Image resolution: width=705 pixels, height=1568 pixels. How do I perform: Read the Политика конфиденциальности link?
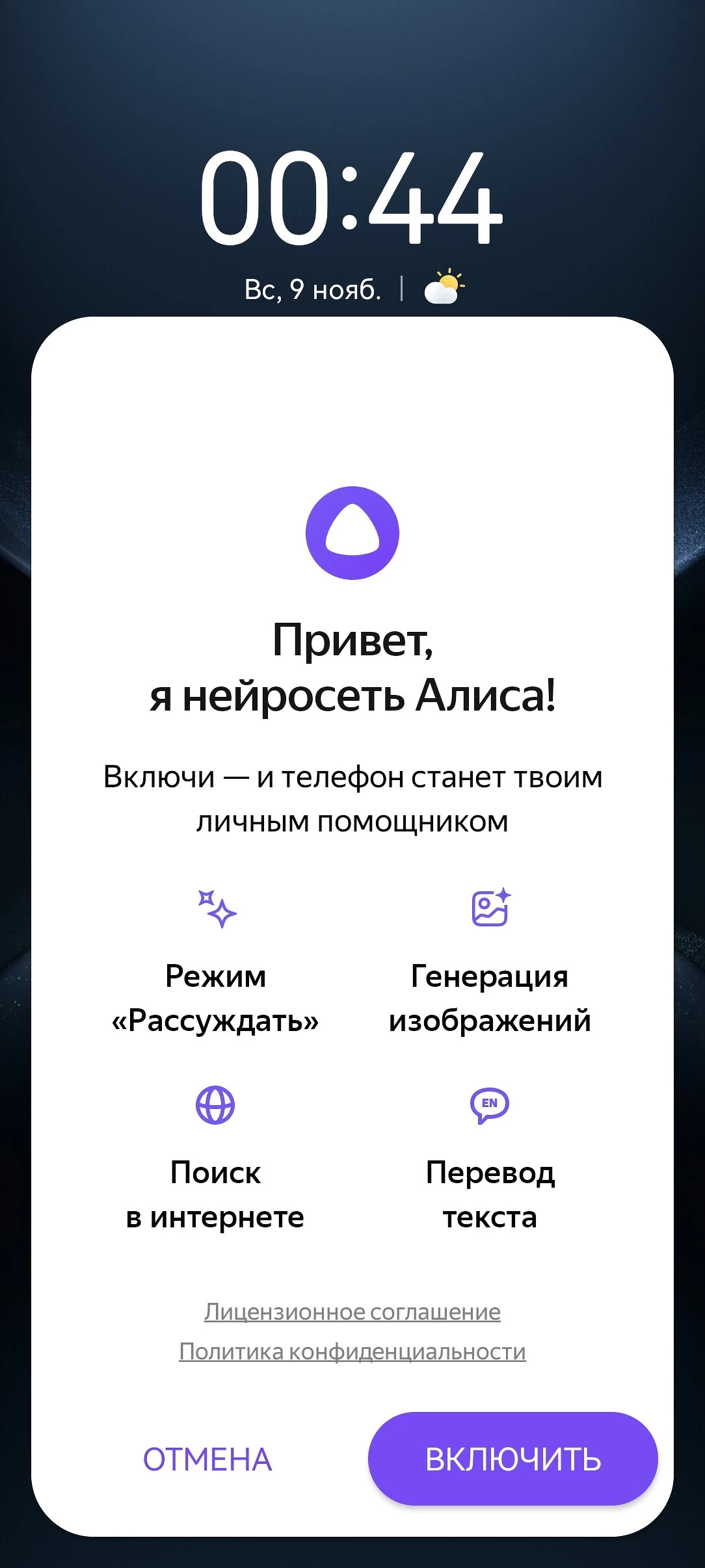tap(352, 1352)
